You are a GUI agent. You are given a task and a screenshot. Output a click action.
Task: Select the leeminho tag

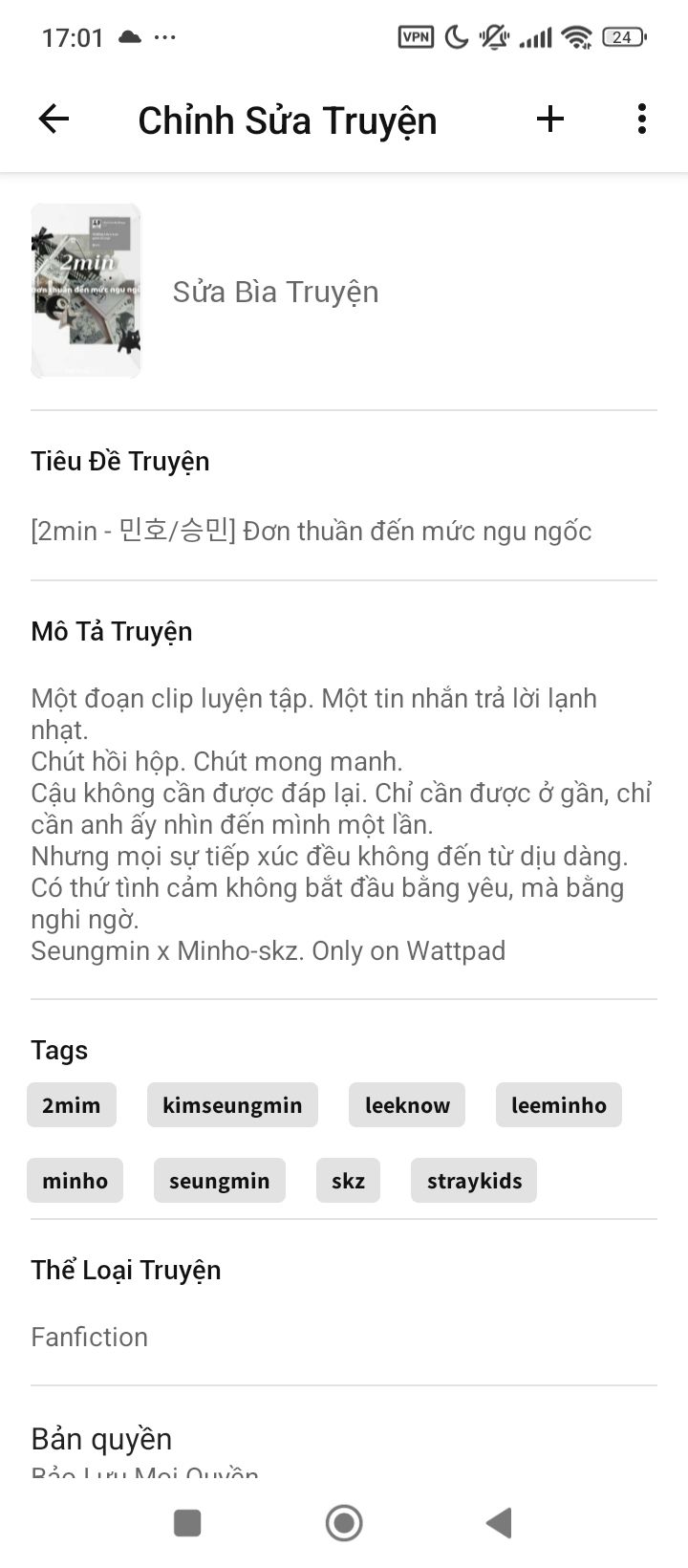pyautogui.click(x=559, y=1105)
